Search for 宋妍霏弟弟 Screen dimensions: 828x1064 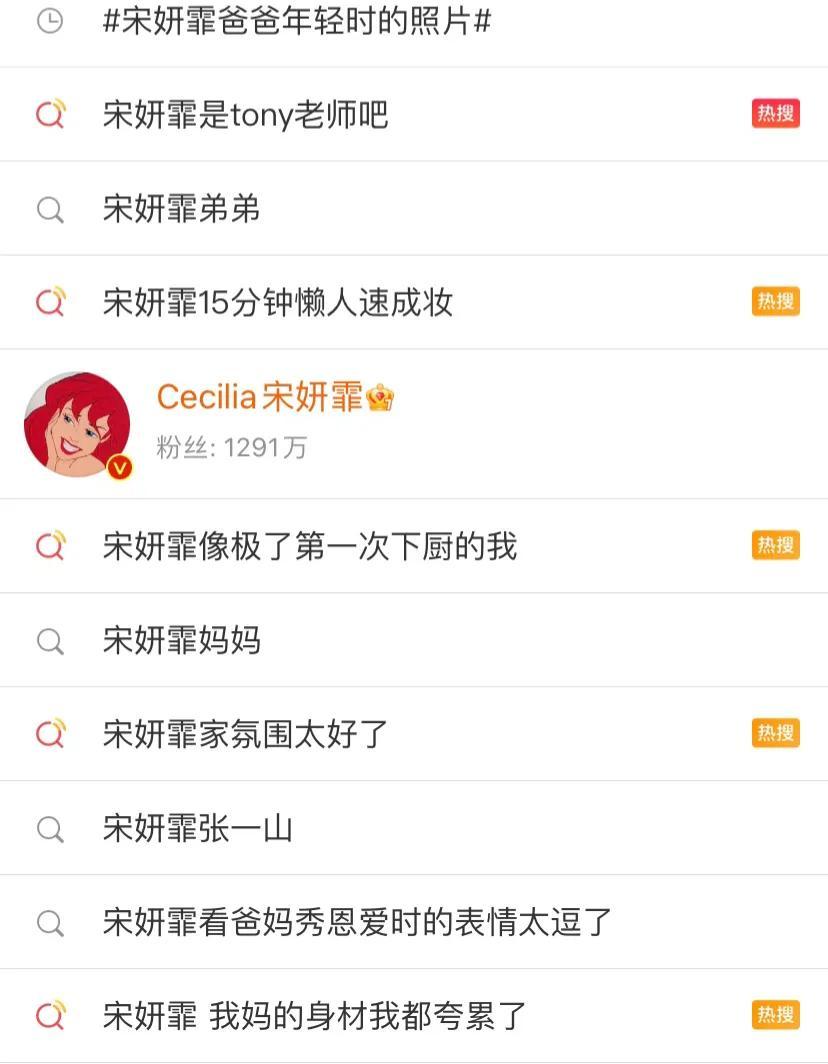tap(181, 209)
